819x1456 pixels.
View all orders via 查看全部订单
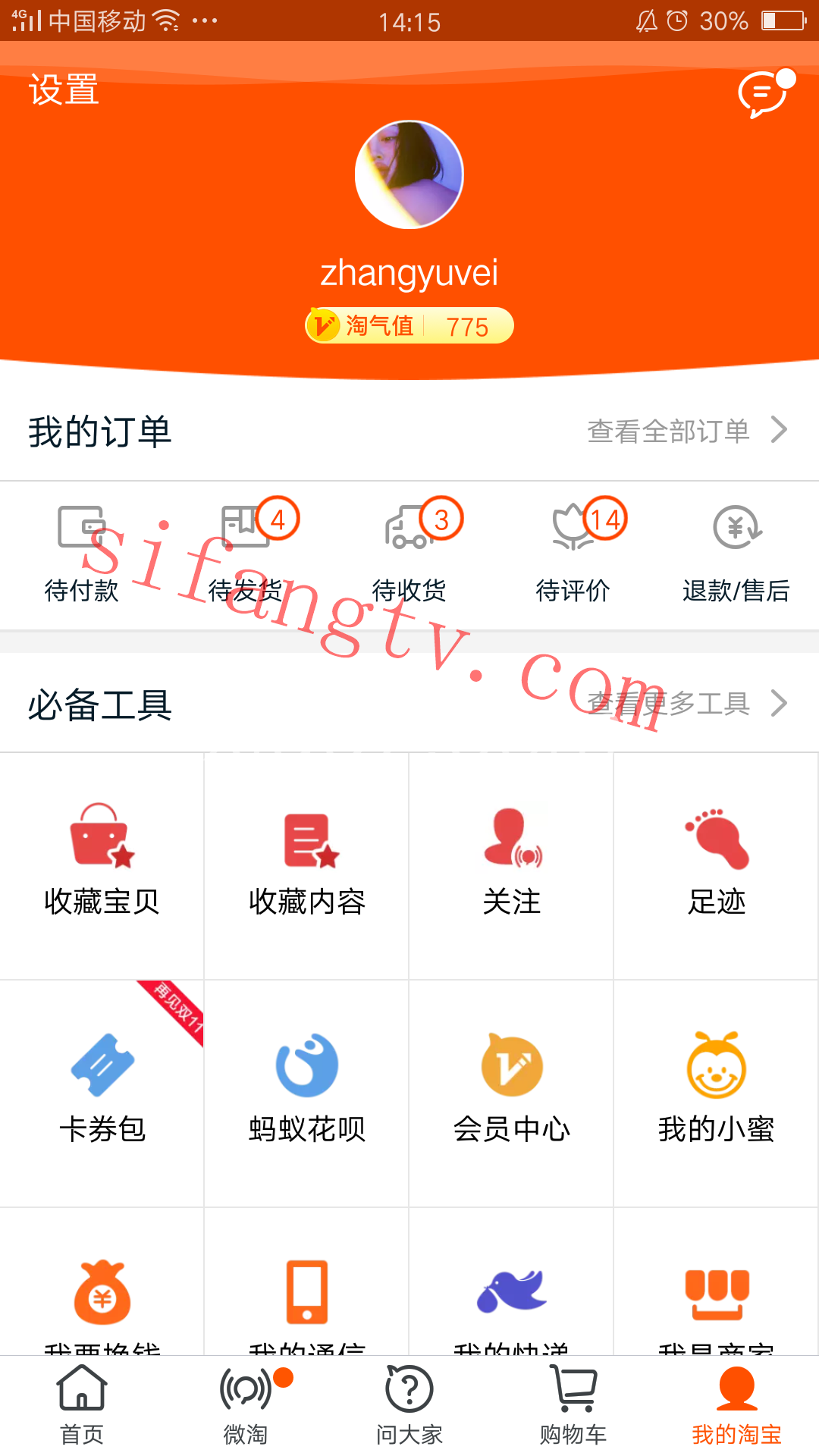pos(686,431)
